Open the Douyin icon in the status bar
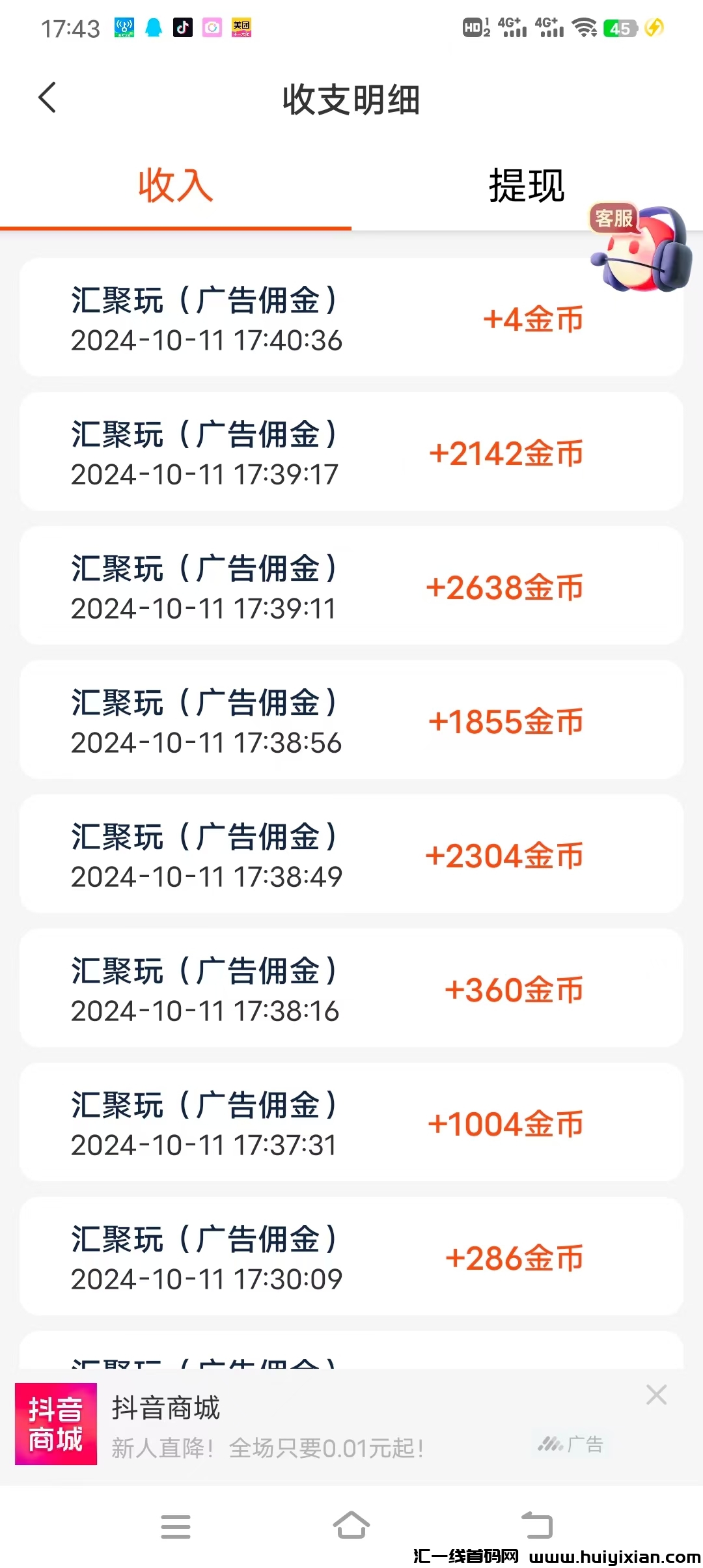This screenshot has height=1568, width=703. click(184, 29)
